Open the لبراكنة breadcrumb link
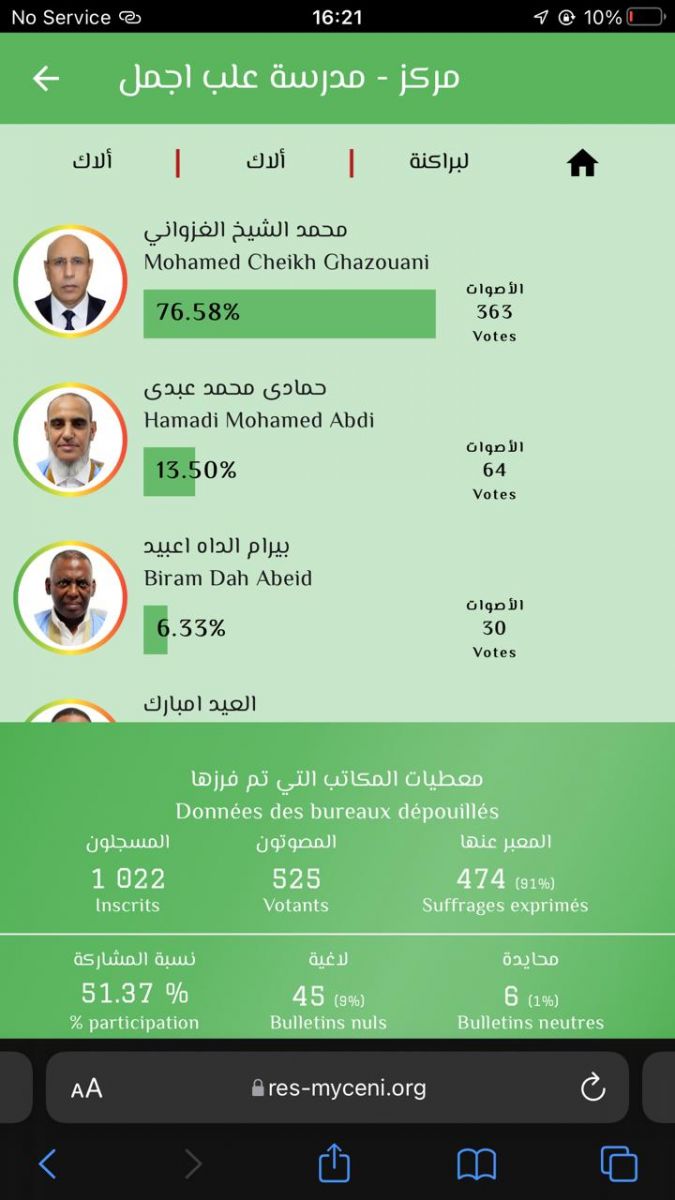 [439, 161]
